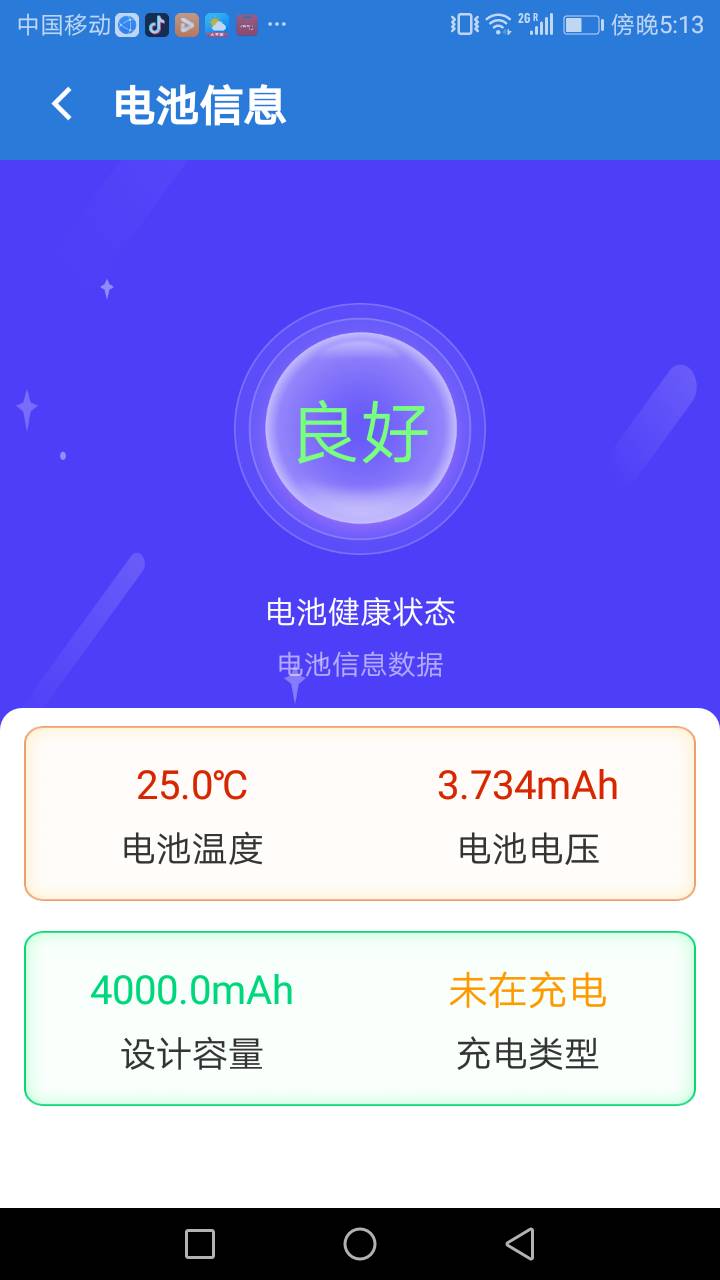Tap the weather app icon in status bar
Image resolution: width=720 pixels, height=1280 pixels.
click(x=215, y=25)
